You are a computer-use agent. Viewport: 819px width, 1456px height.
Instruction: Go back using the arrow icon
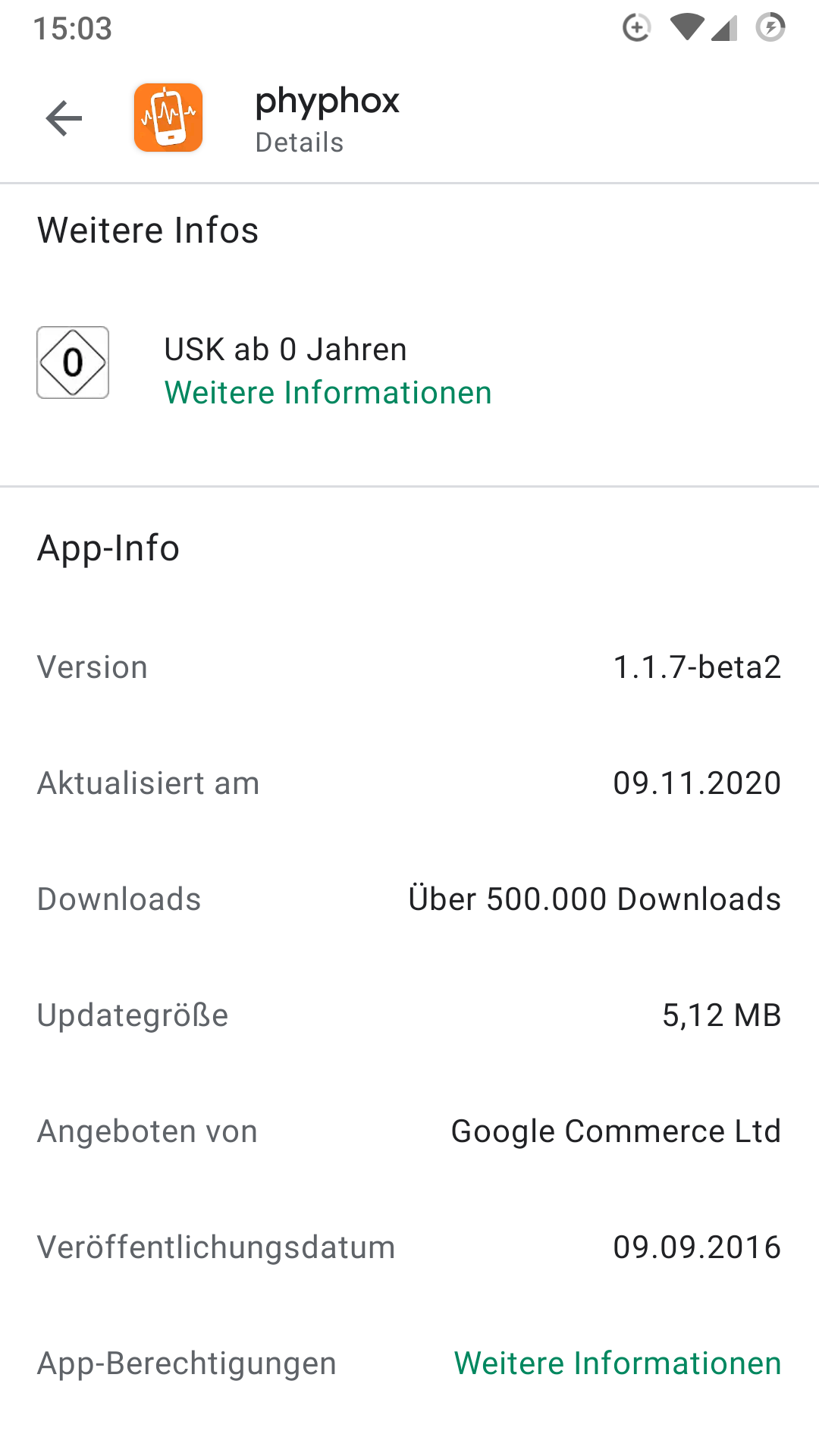coord(64,118)
